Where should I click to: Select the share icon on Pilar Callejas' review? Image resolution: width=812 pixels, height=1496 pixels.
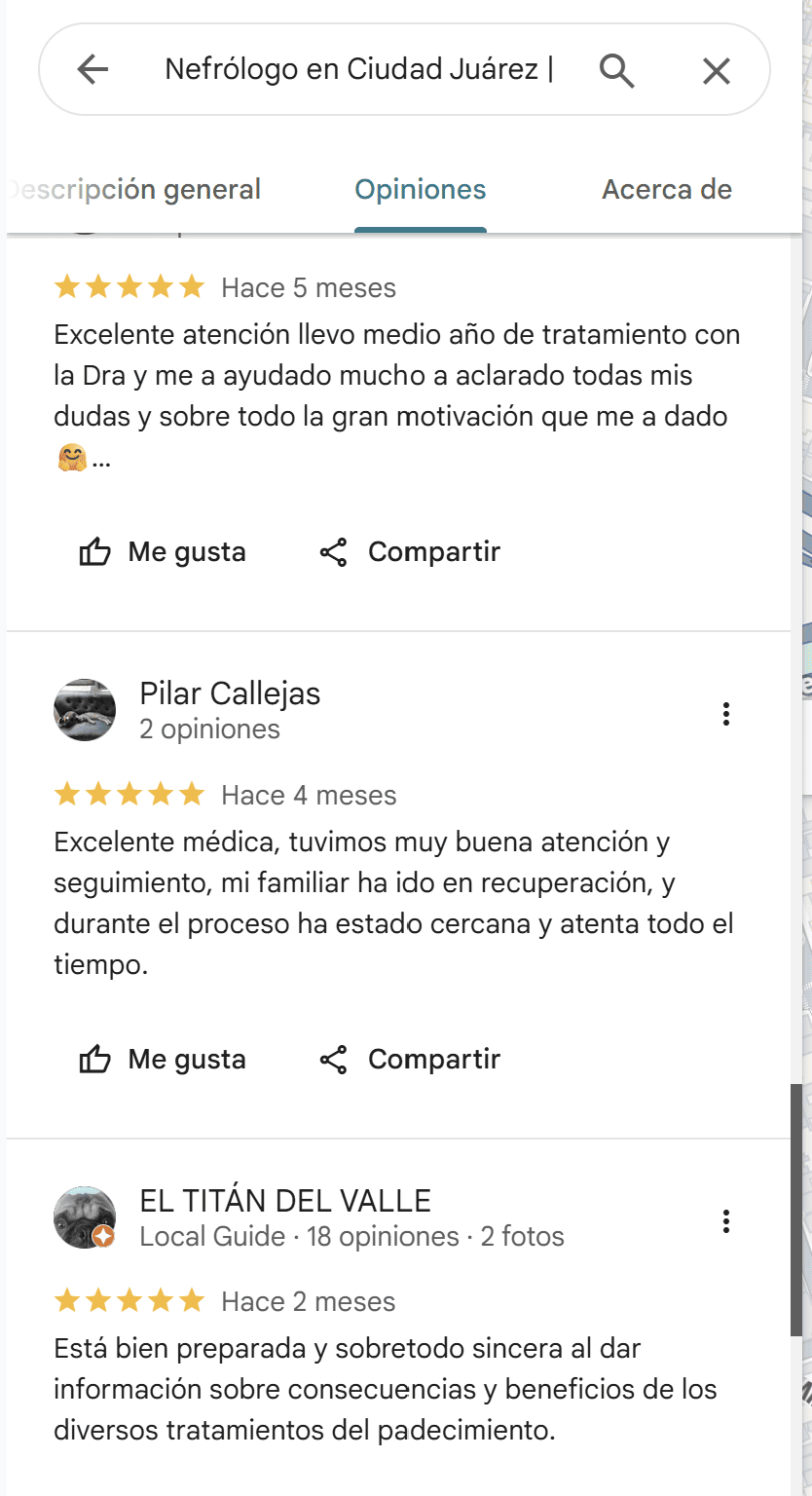click(334, 1059)
